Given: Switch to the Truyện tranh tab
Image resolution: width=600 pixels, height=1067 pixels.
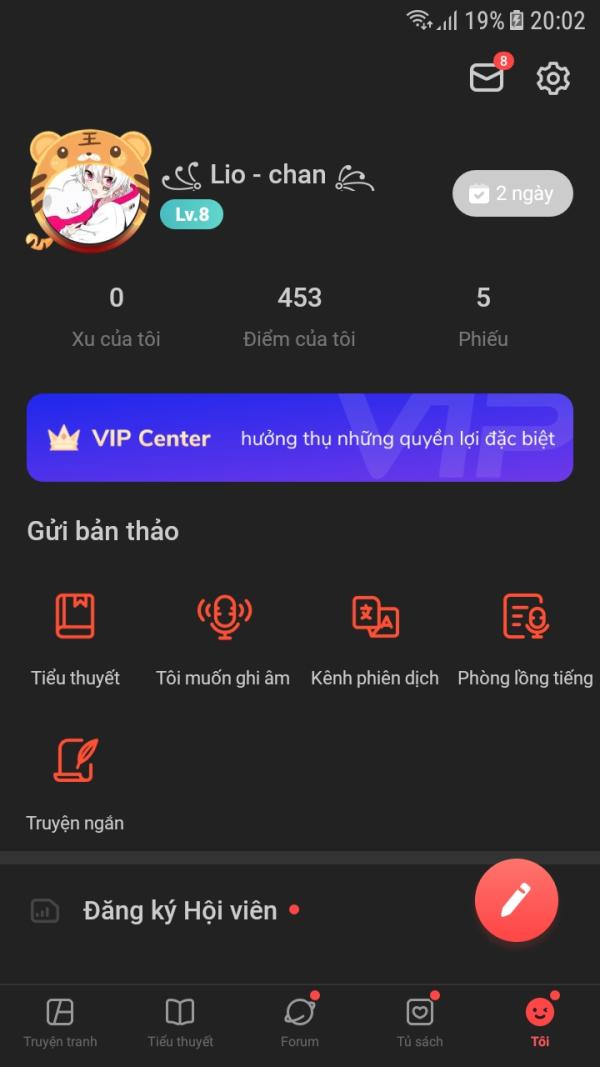Looking at the screenshot, I should [60, 1022].
